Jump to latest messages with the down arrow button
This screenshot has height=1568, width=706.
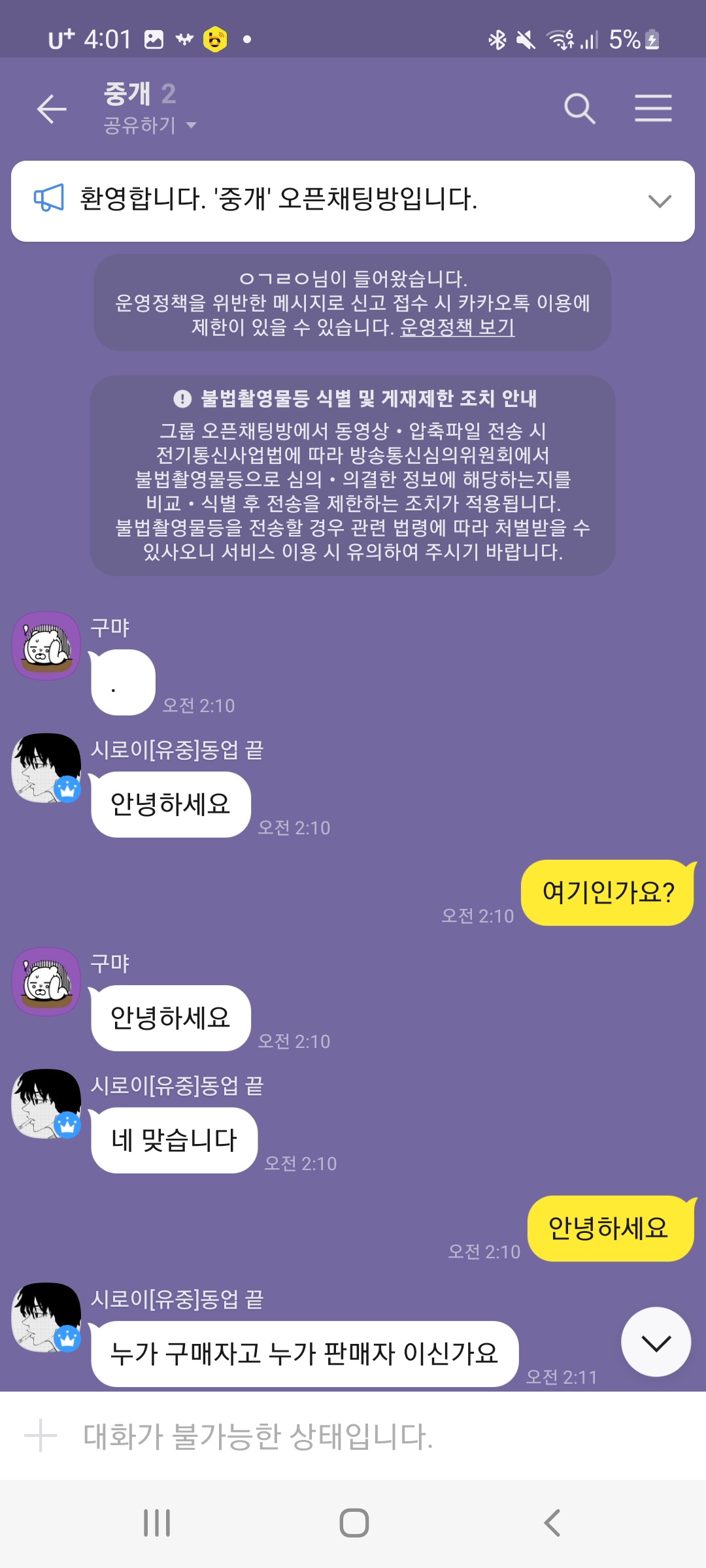point(656,1342)
